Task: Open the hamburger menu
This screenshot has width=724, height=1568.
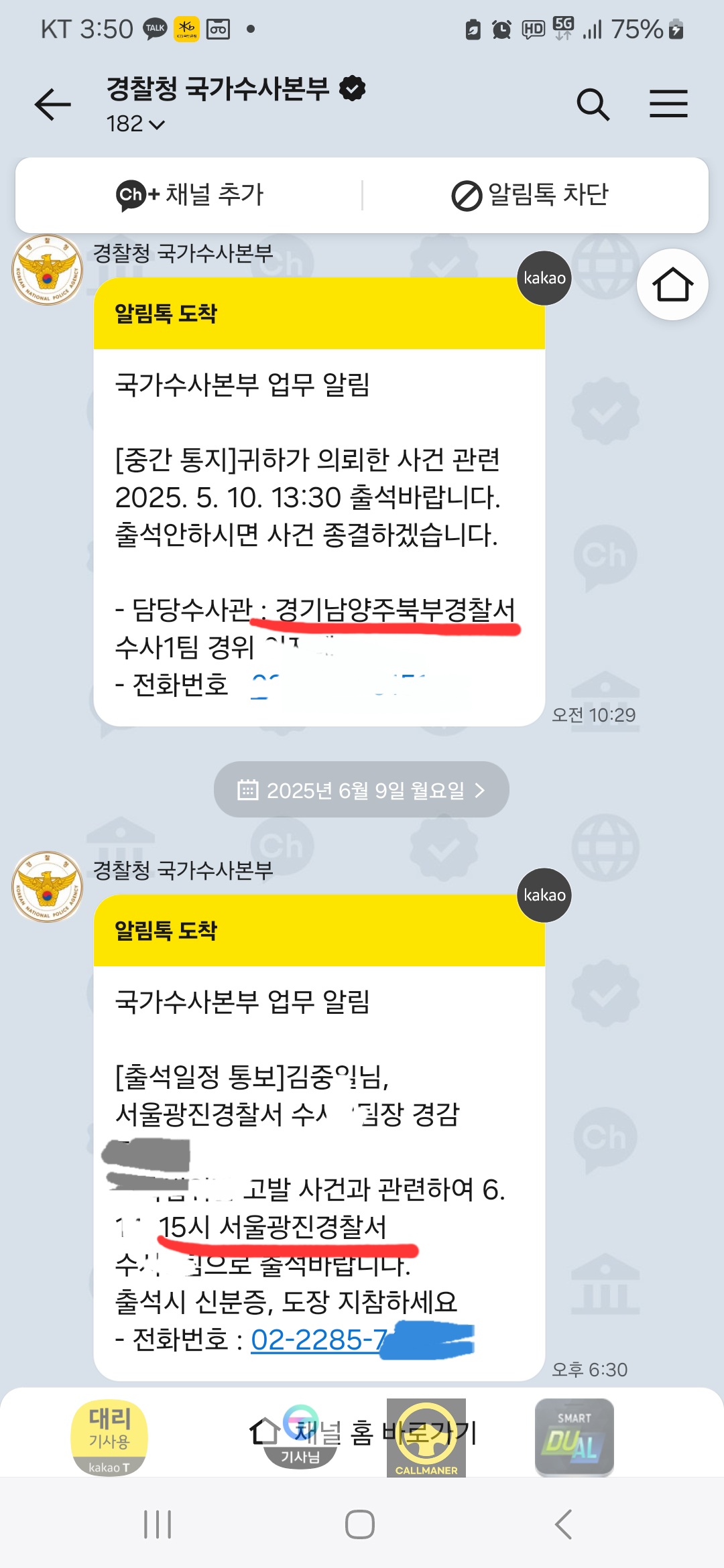Action: click(668, 104)
